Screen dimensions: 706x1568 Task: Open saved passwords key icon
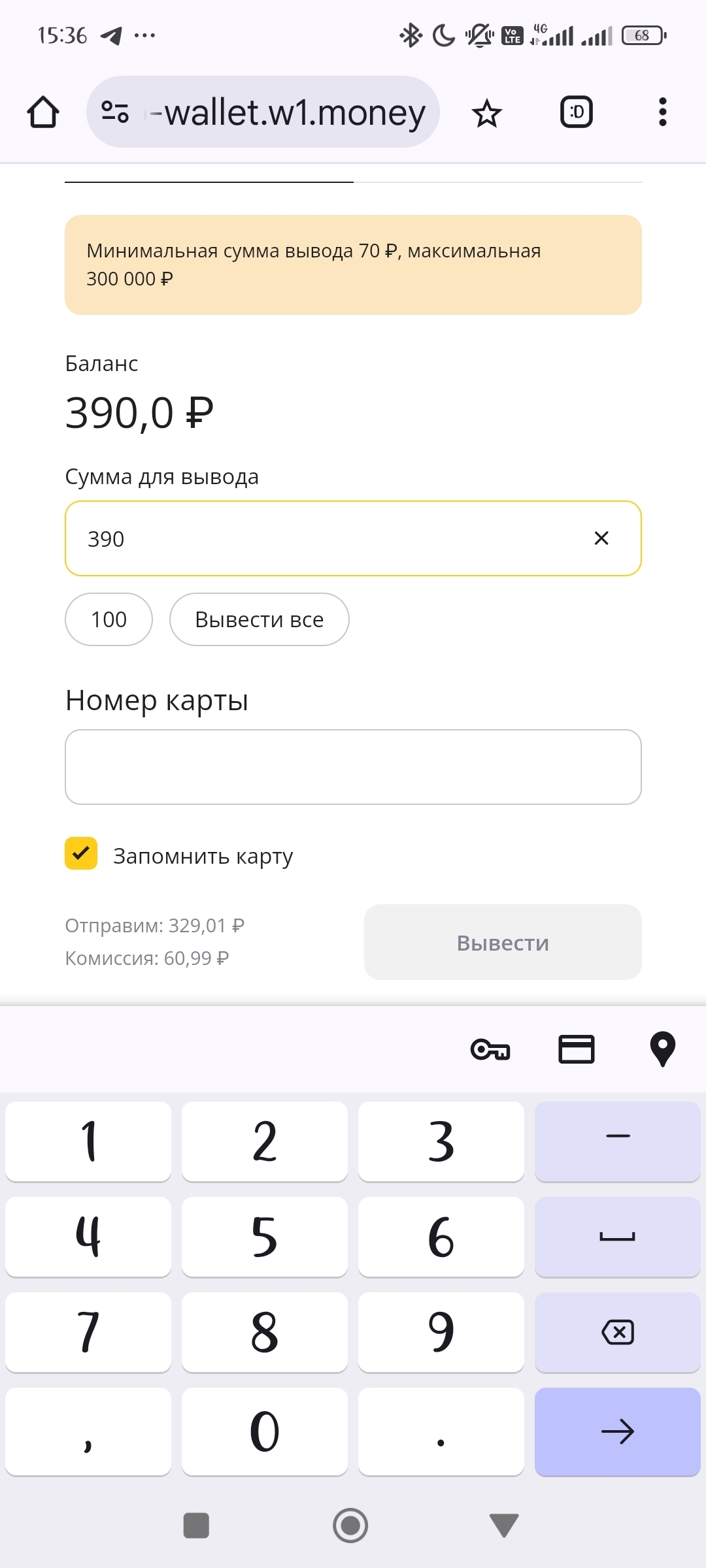pyautogui.click(x=490, y=1049)
